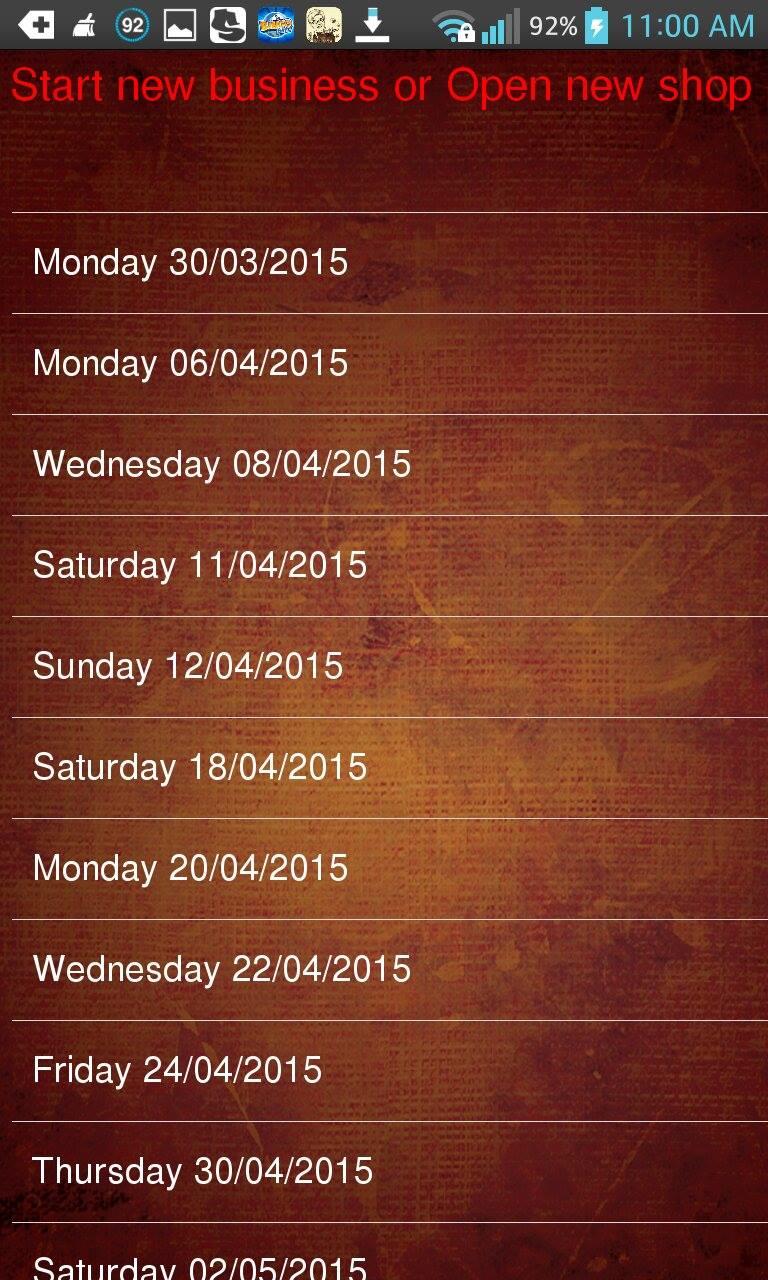
Task: Select the Monday 30/03/2015 entry
Action: pos(190,262)
